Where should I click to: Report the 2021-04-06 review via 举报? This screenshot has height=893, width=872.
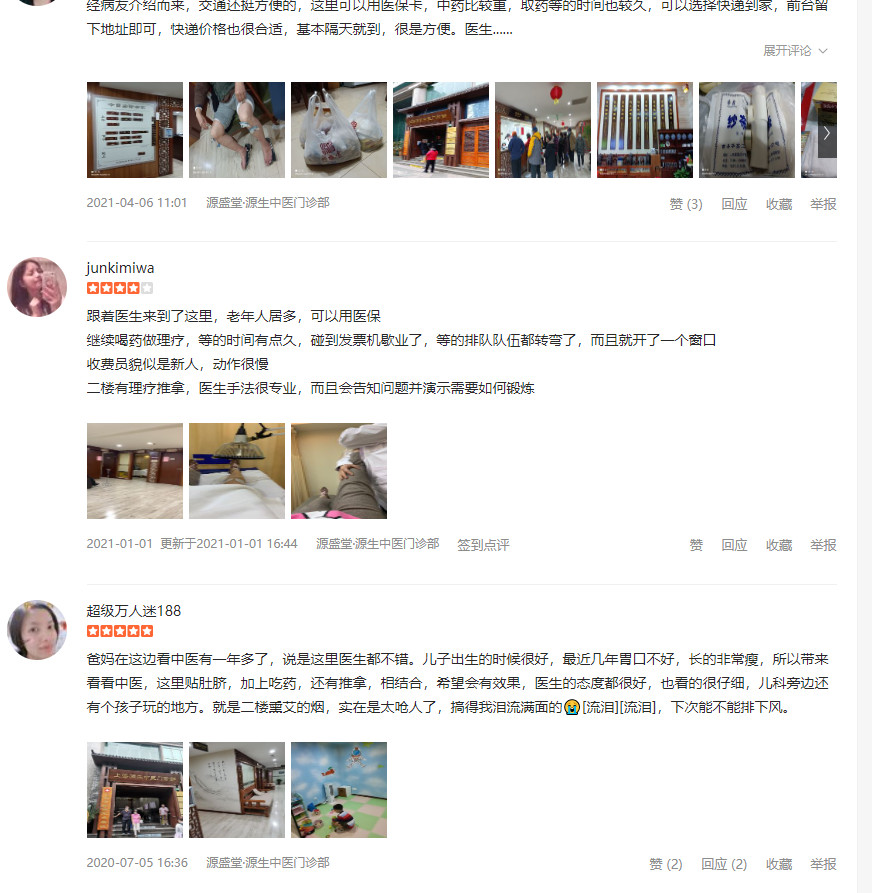(823, 204)
